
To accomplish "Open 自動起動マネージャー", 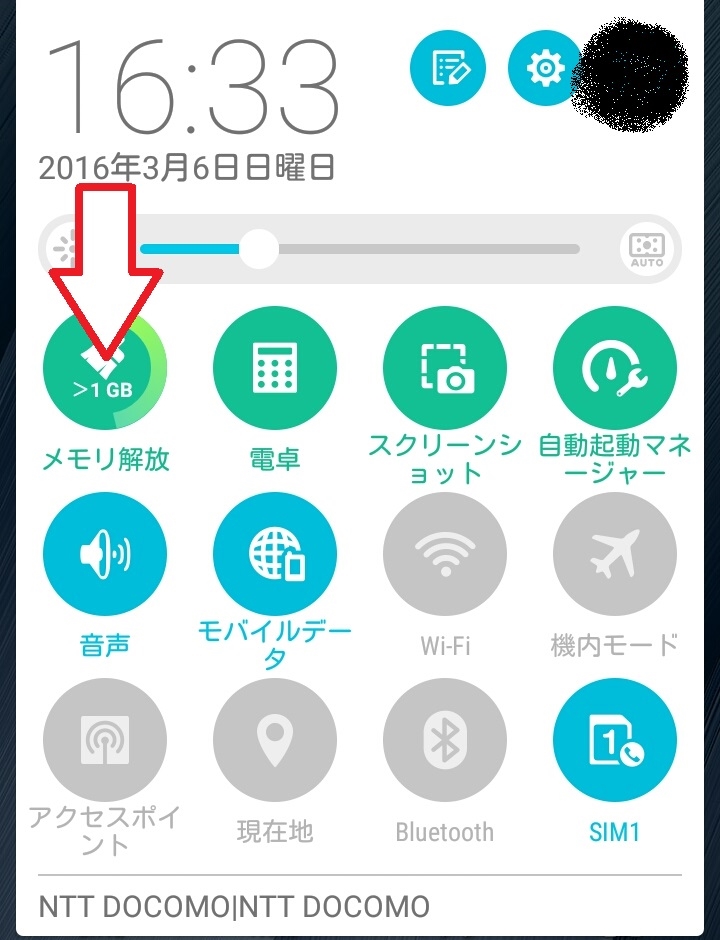I will tap(615, 366).
